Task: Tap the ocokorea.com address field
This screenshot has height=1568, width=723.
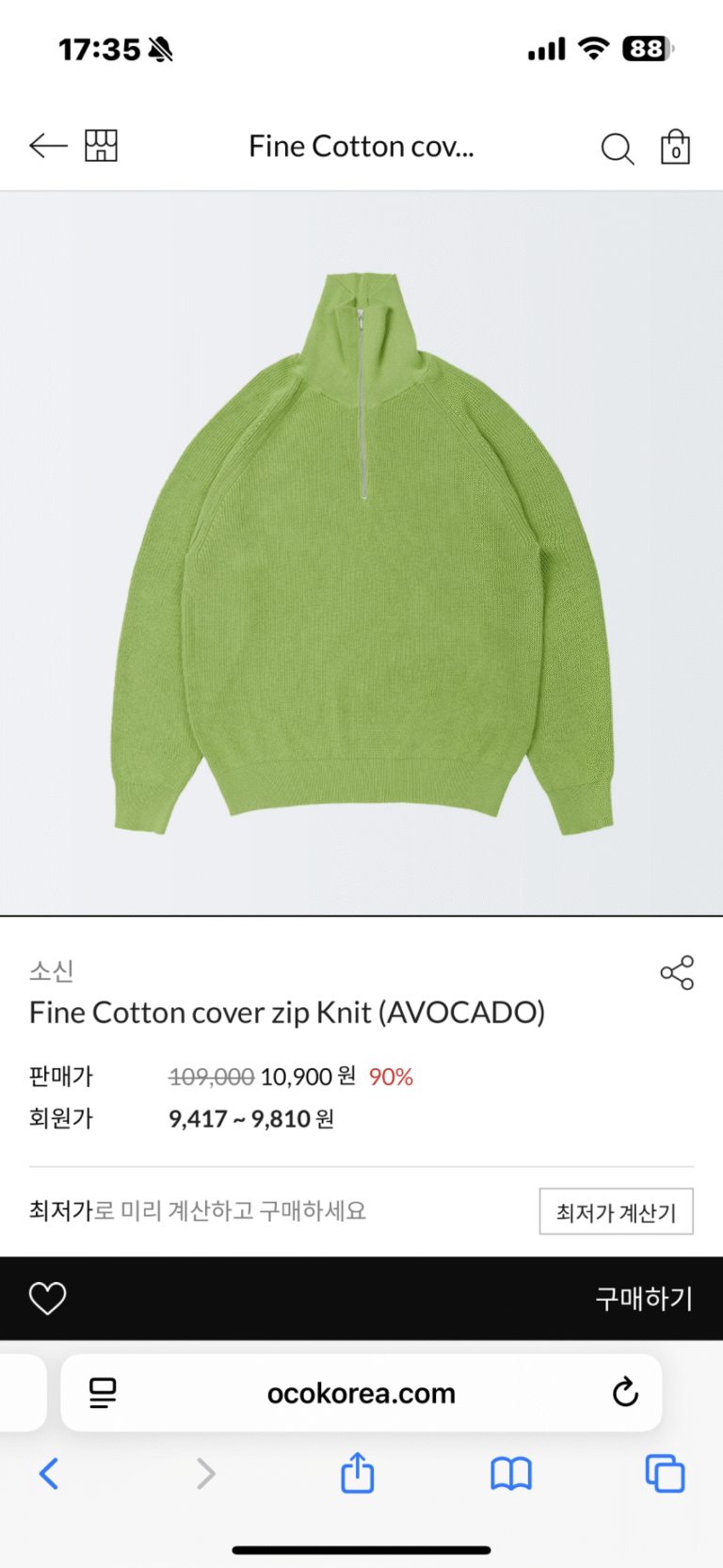Action: [x=361, y=1393]
